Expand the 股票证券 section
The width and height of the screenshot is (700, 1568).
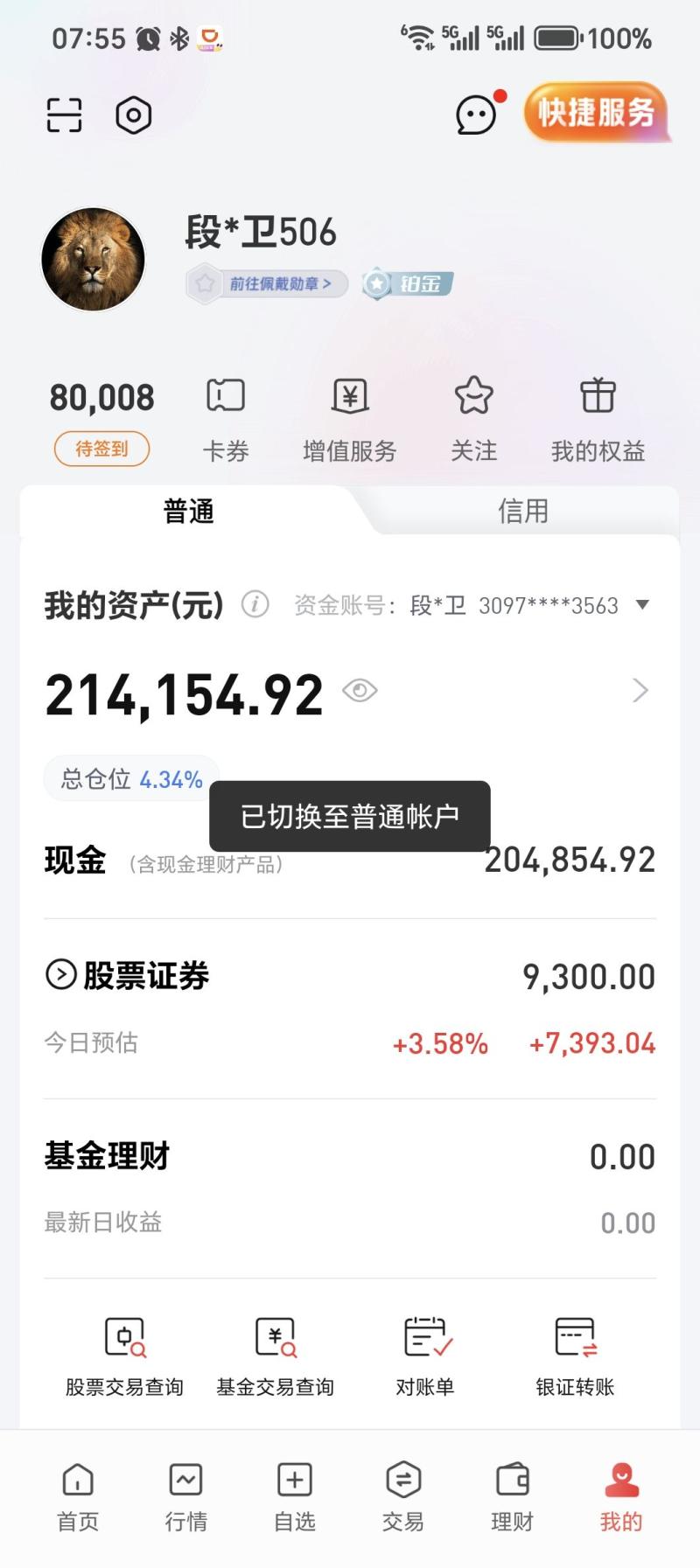pyautogui.click(x=61, y=974)
